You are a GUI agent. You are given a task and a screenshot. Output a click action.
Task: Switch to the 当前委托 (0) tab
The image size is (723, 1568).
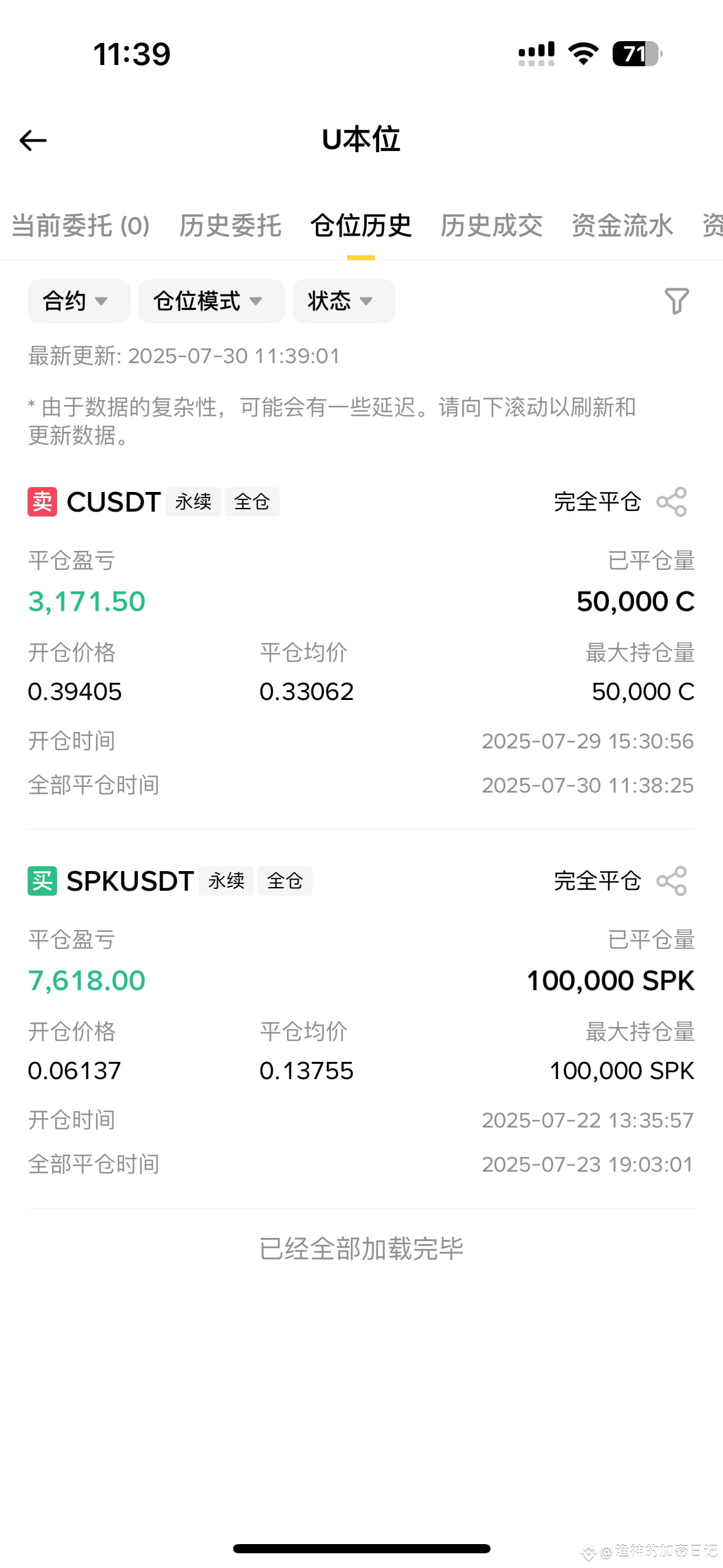[x=81, y=226]
